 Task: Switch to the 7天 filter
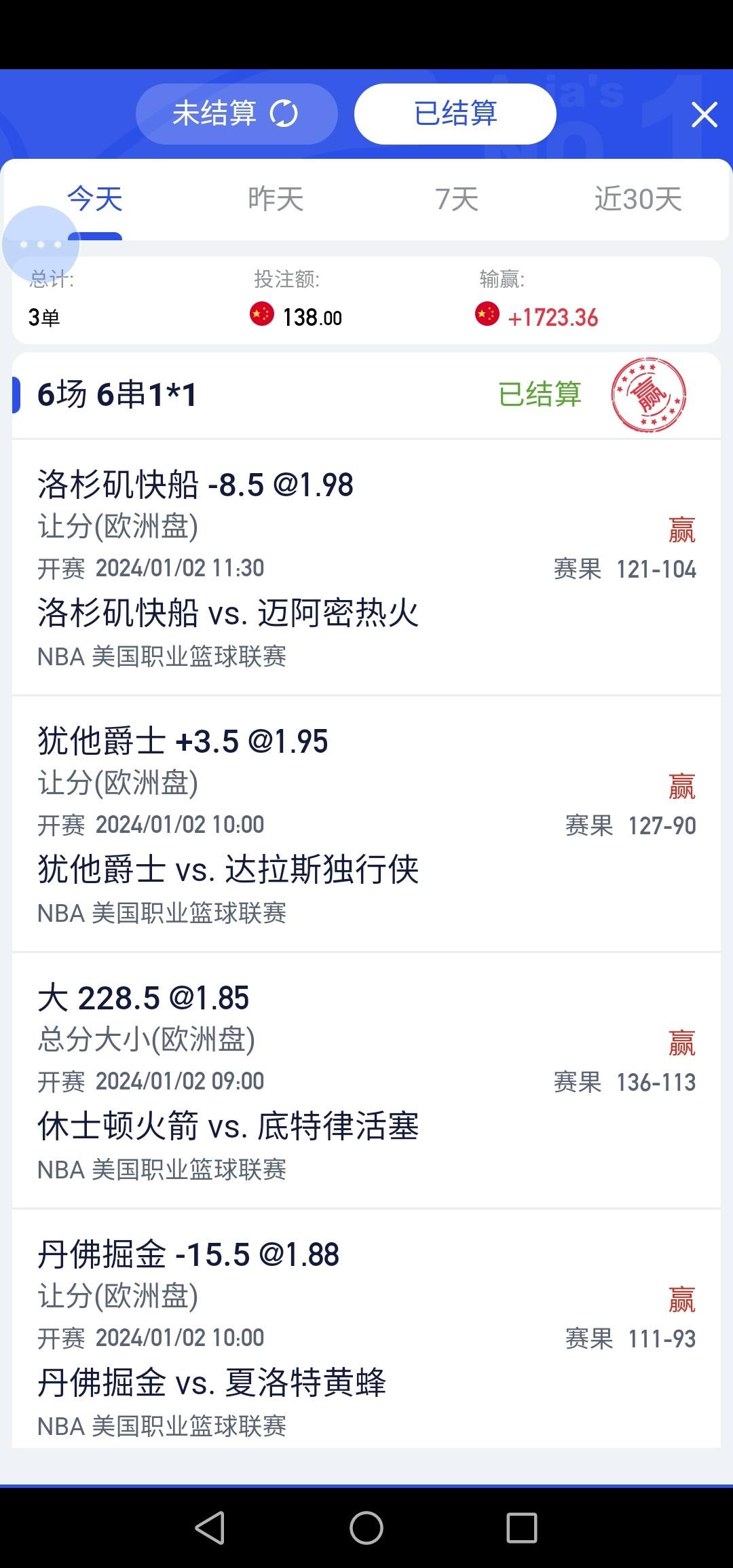tap(457, 199)
